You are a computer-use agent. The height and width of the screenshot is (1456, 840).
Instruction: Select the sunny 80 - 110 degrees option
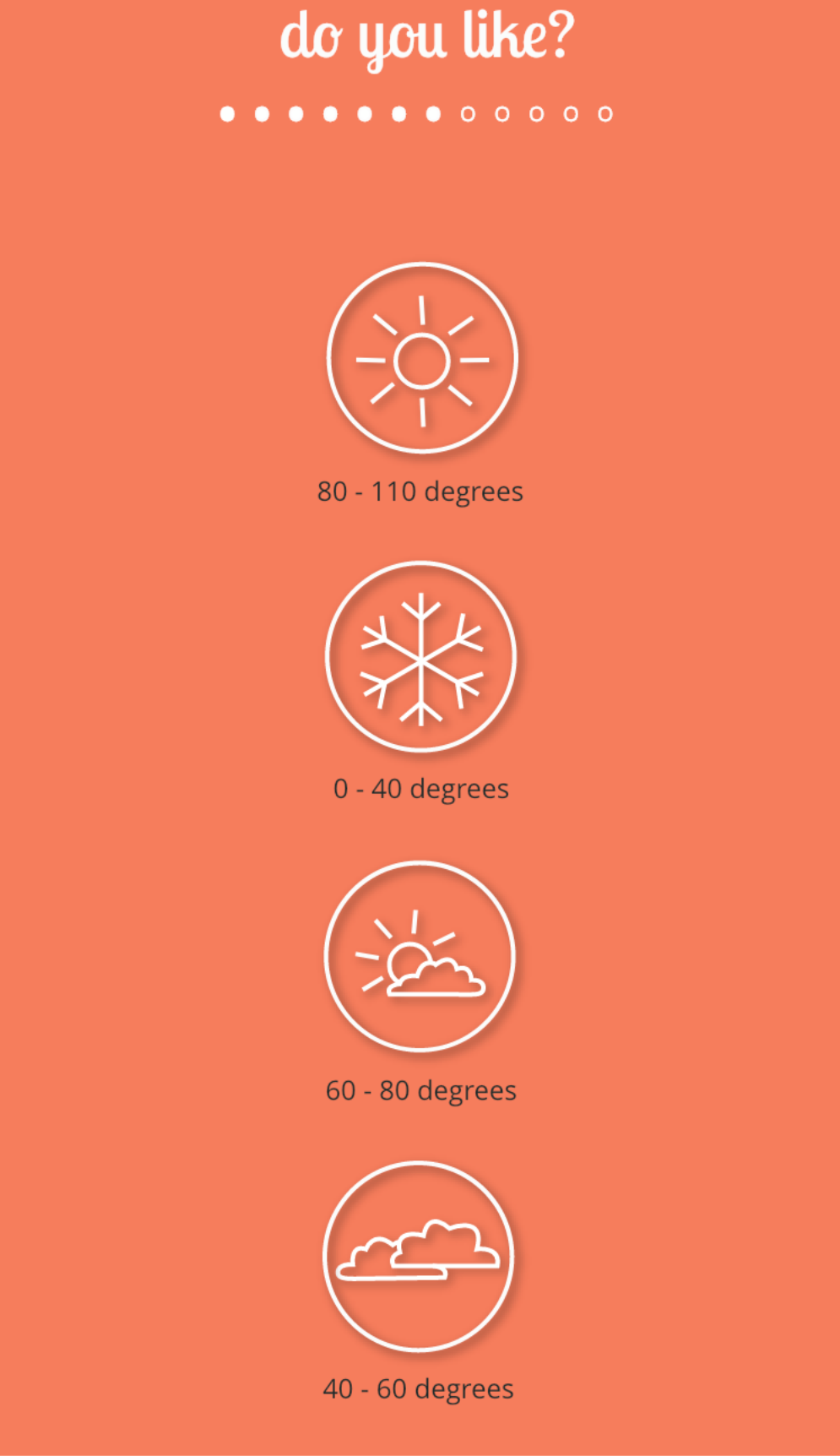click(422, 358)
